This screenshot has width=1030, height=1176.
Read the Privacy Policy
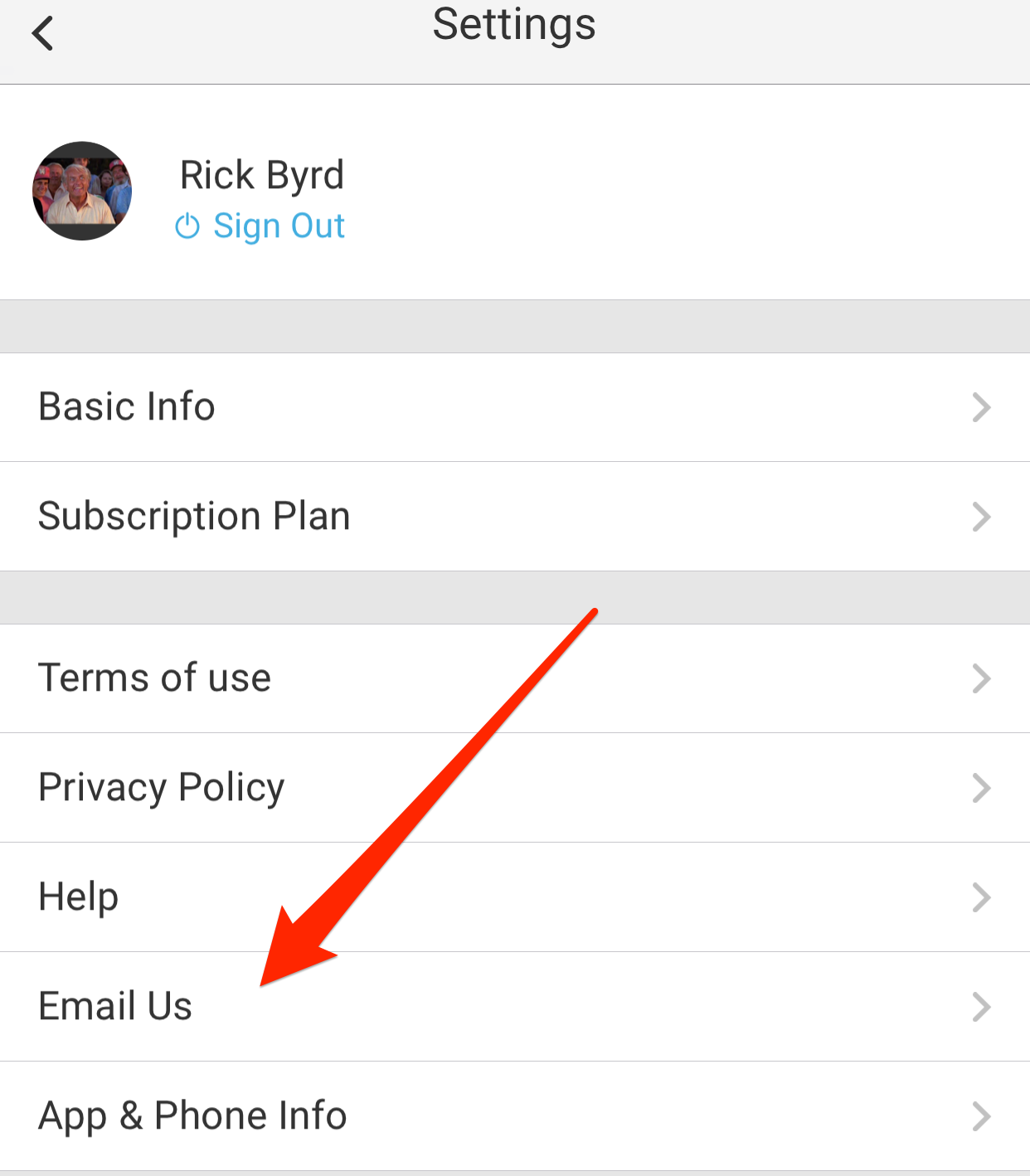pos(514,787)
